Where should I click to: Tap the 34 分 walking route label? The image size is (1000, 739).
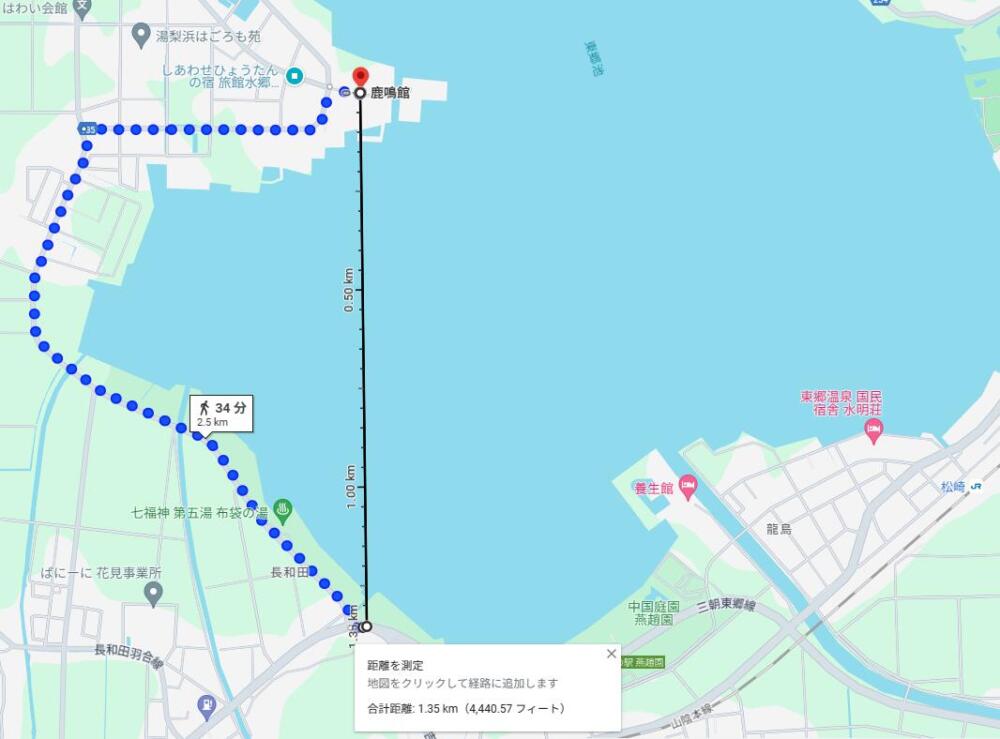point(221,412)
